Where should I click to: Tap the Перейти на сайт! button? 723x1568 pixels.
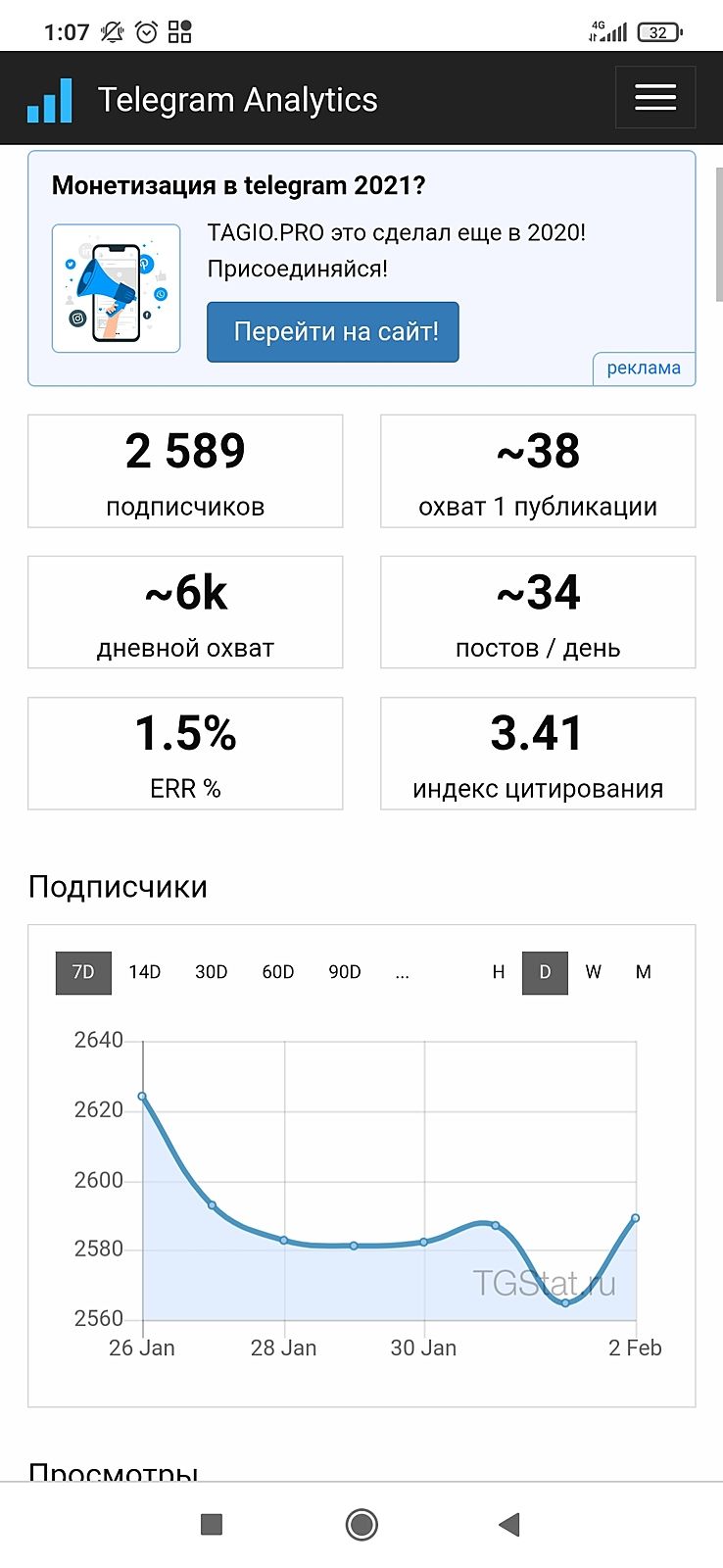point(333,332)
